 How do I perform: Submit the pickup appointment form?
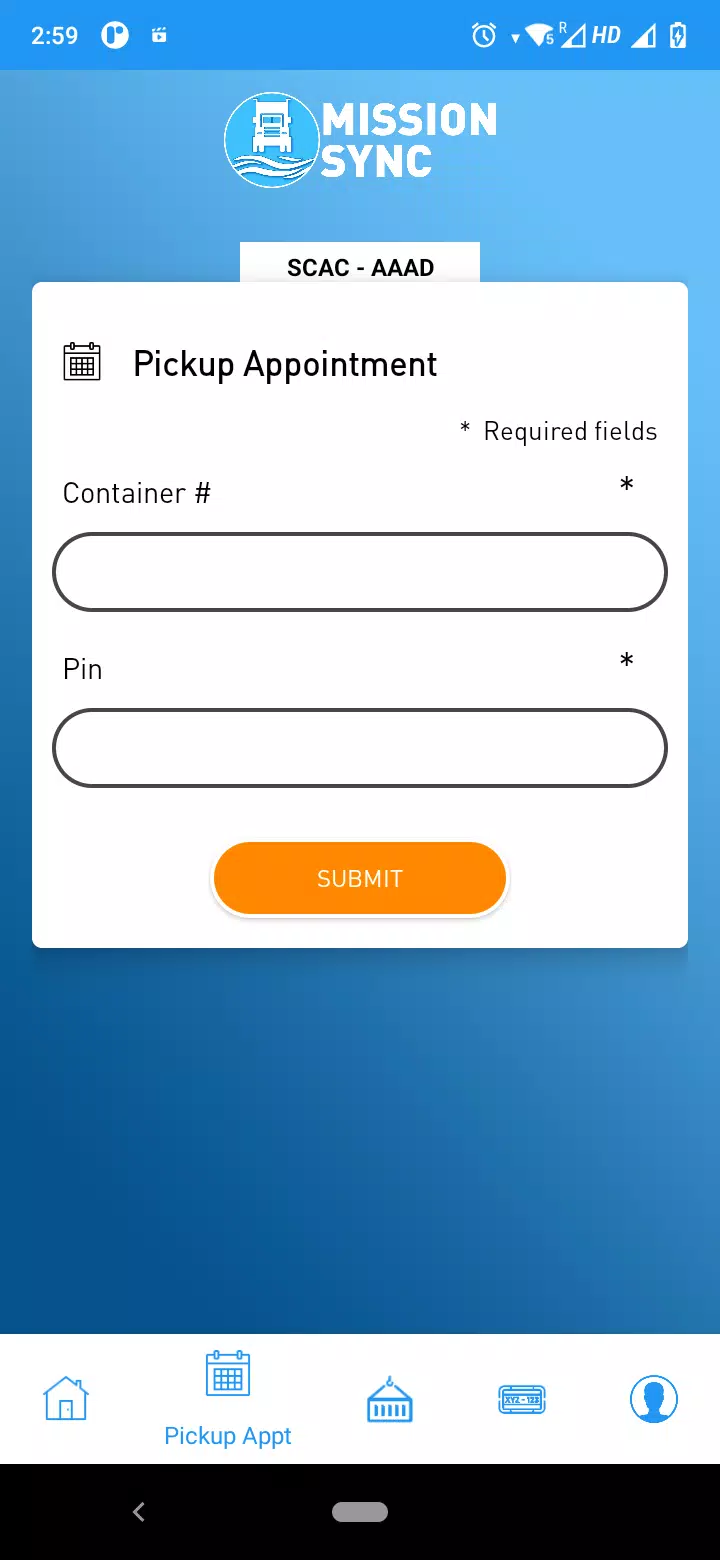point(360,878)
